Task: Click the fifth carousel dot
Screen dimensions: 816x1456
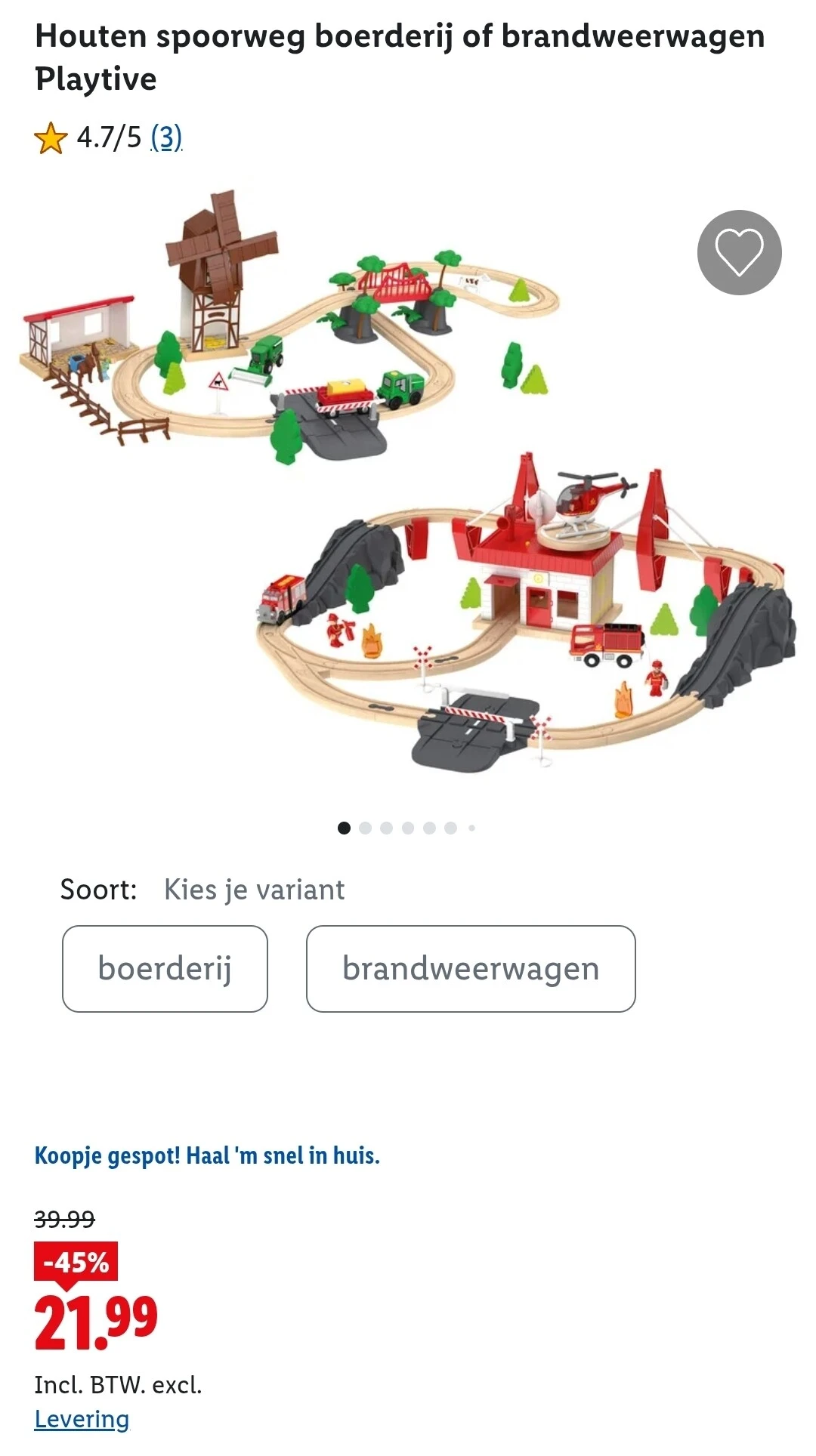Action: [x=430, y=828]
